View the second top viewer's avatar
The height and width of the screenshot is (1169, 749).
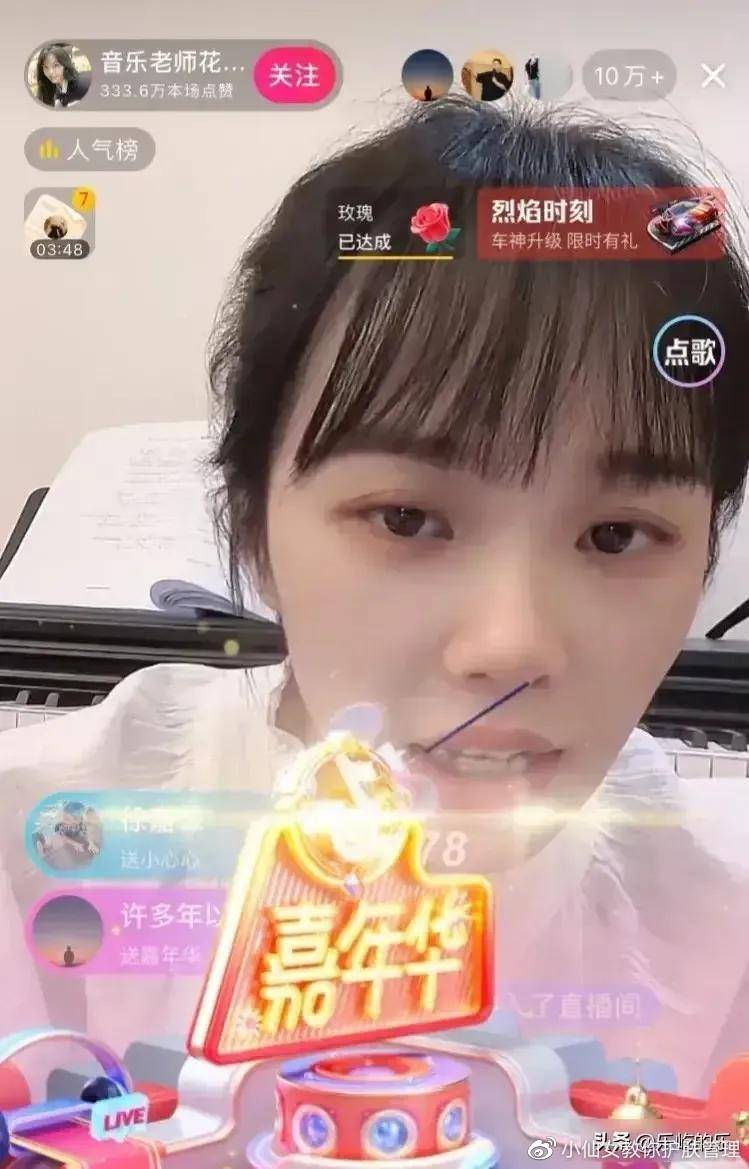tap(487, 76)
